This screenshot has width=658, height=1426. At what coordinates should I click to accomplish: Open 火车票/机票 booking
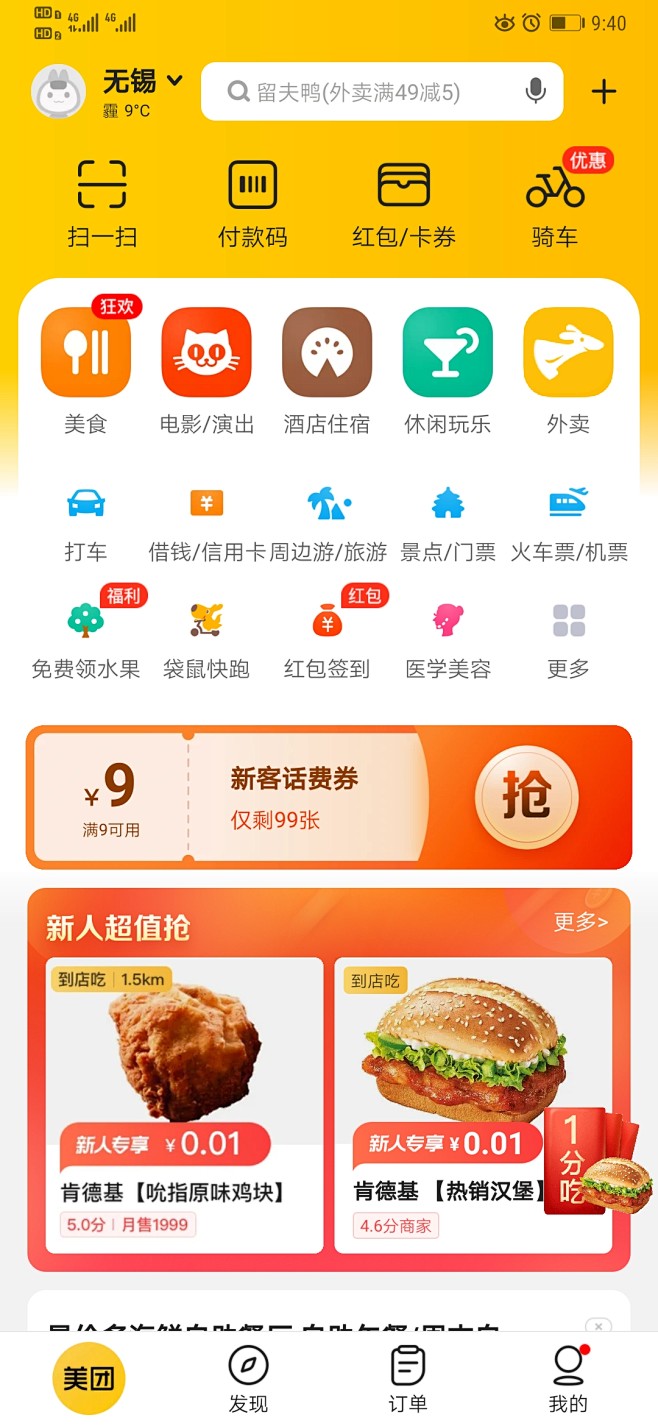[x=568, y=524]
